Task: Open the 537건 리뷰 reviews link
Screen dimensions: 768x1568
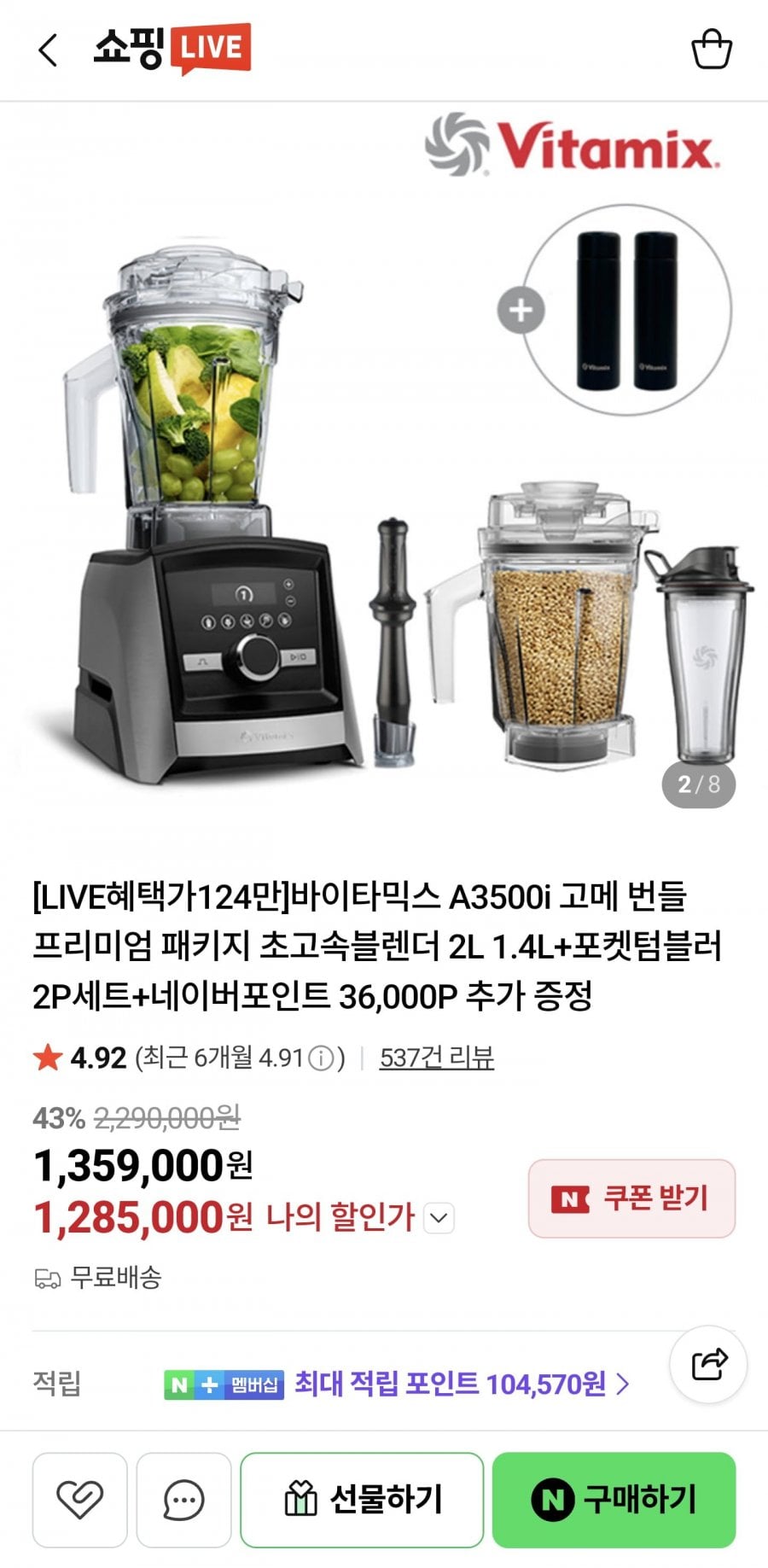Action: [436, 1058]
